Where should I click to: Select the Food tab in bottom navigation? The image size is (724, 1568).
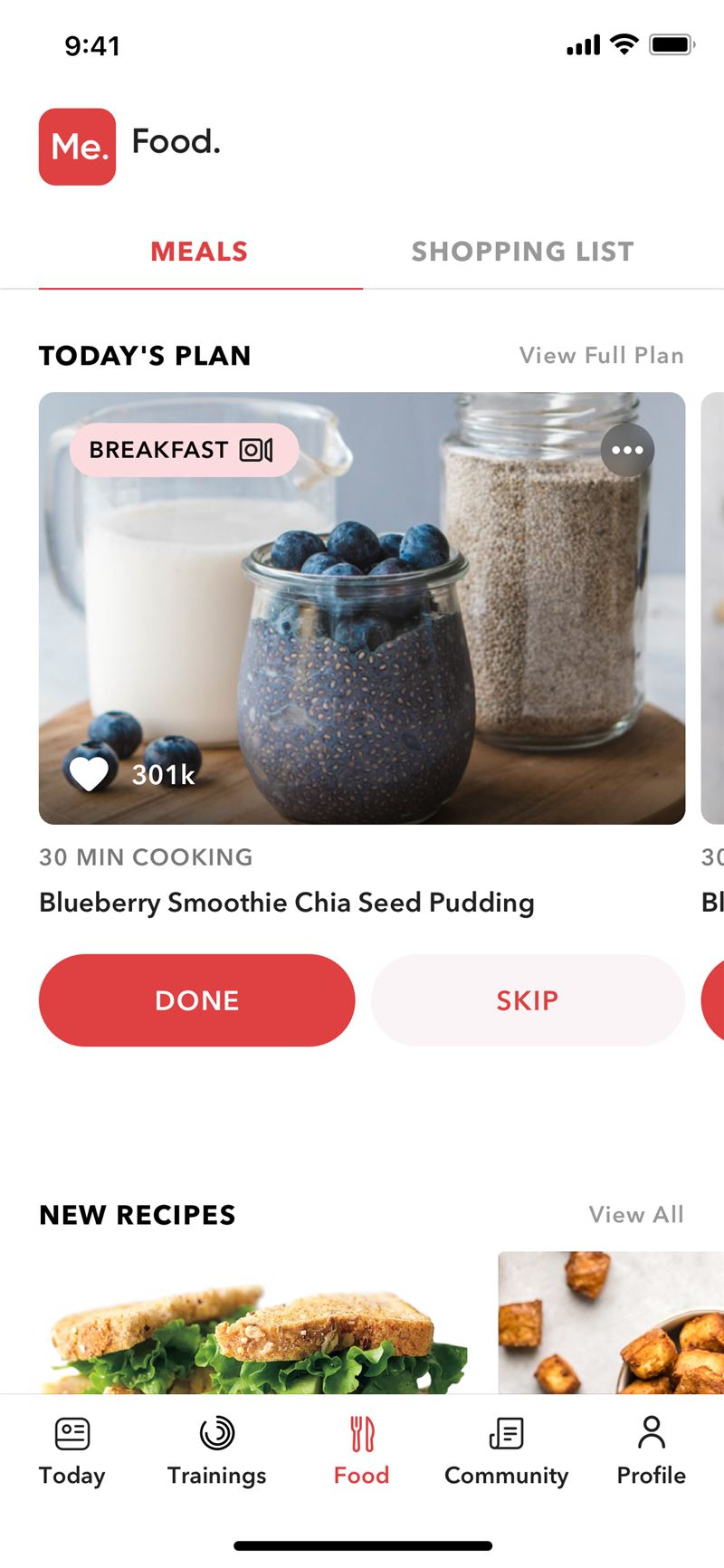(x=361, y=1451)
